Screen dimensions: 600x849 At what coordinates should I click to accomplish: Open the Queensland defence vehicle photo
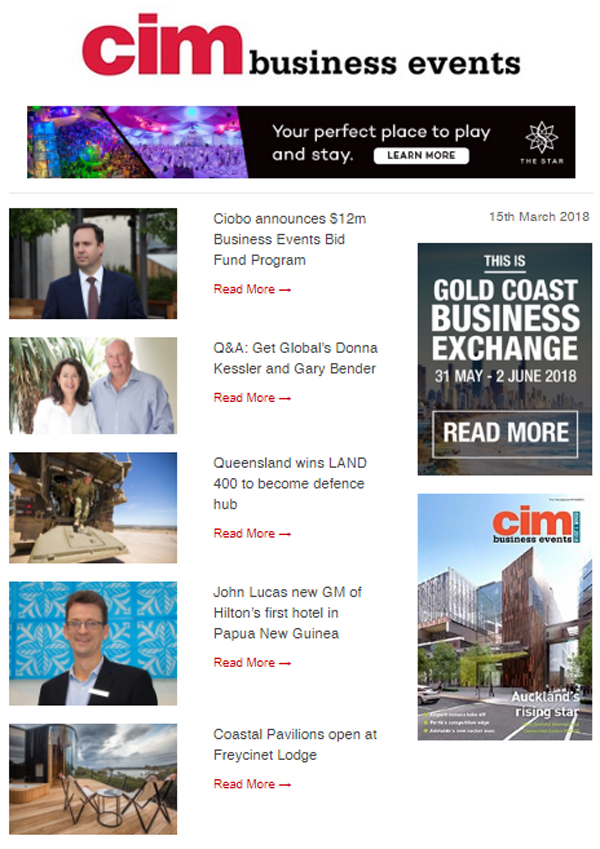point(93,508)
